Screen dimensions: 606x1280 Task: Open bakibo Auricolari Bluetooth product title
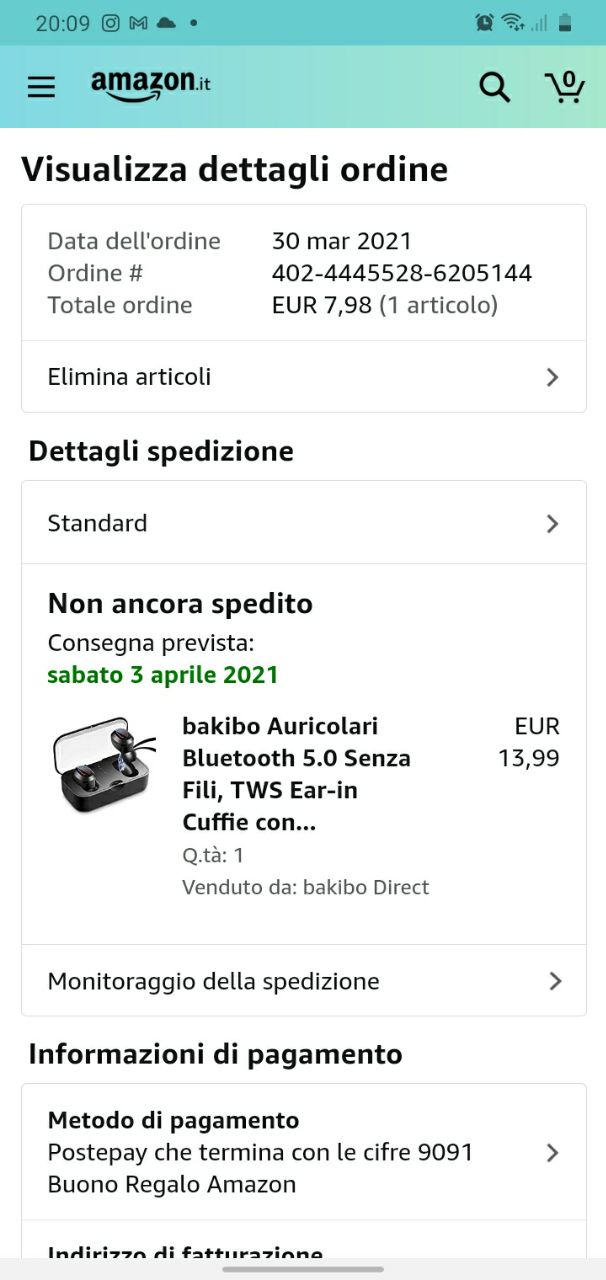(x=296, y=774)
